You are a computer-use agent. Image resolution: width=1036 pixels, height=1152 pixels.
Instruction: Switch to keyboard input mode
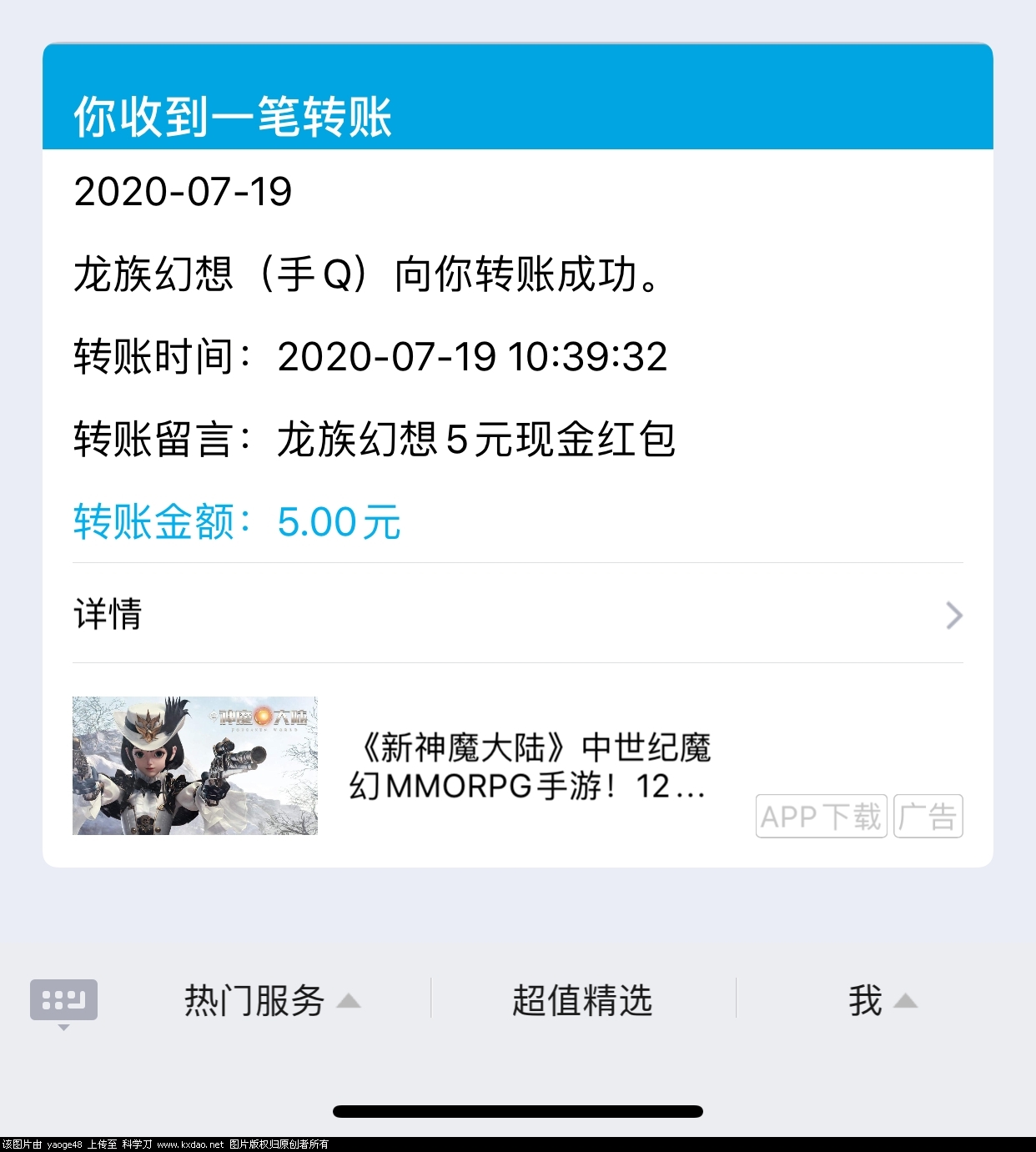pos(63,1000)
